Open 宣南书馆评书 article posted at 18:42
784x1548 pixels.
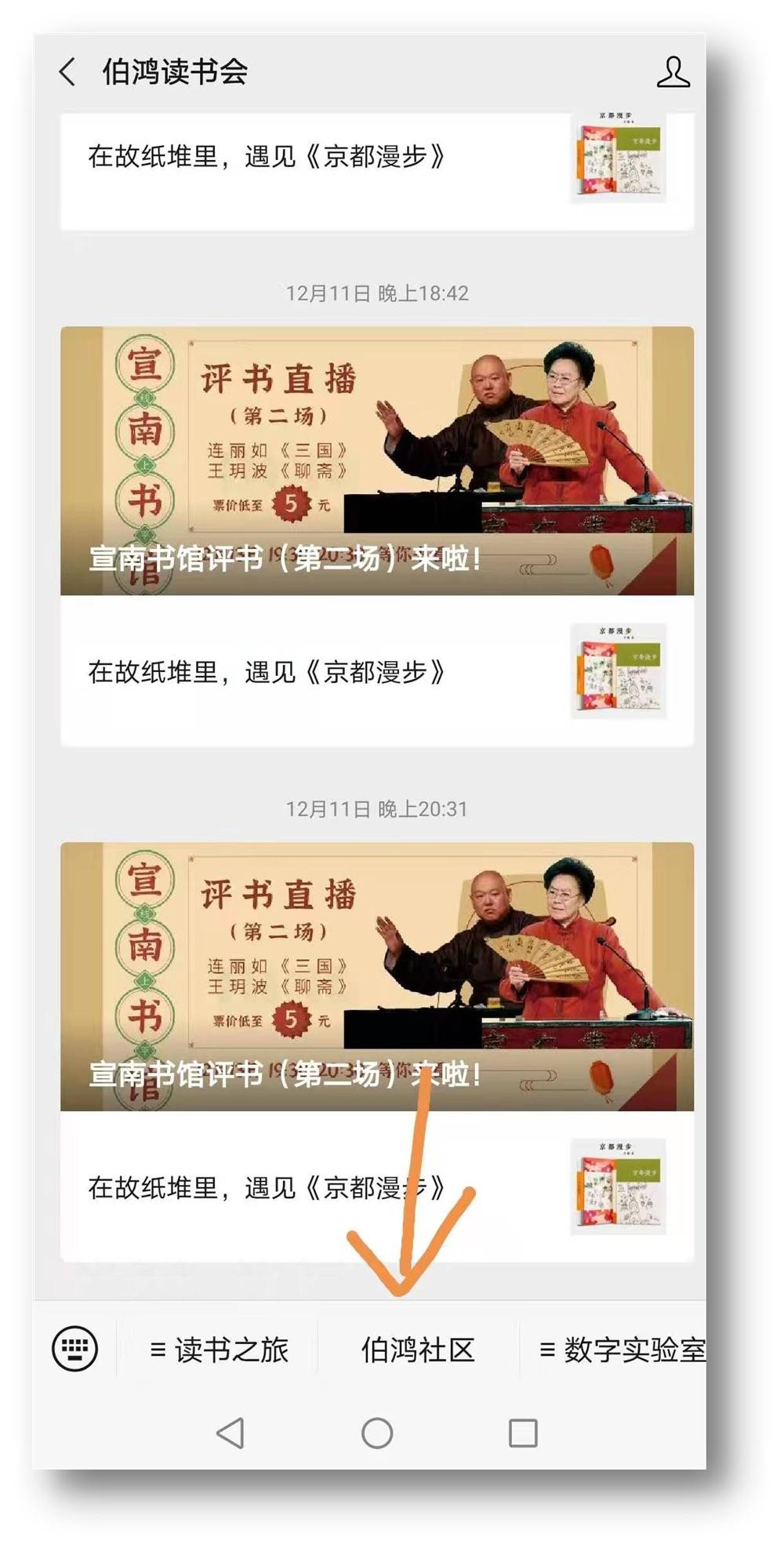coord(377,460)
